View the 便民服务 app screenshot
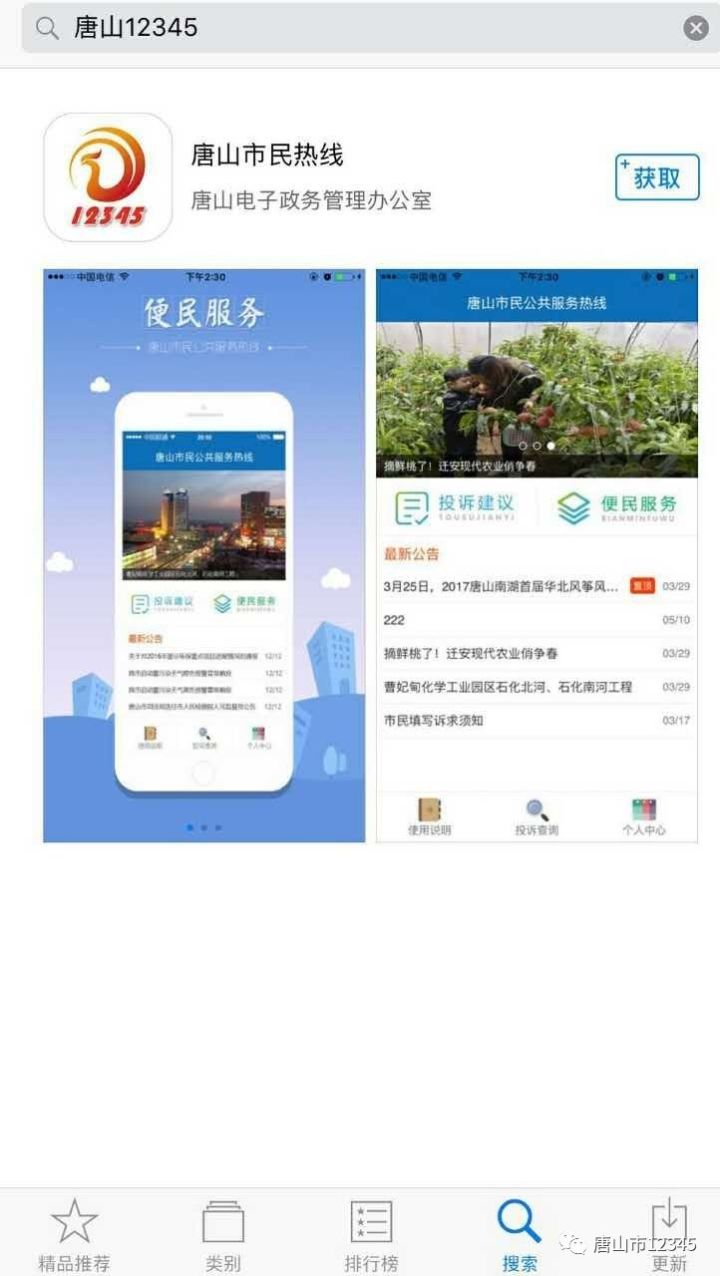Image resolution: width=720 pixels, height=1276 pixels. click(x=204, y=555)
